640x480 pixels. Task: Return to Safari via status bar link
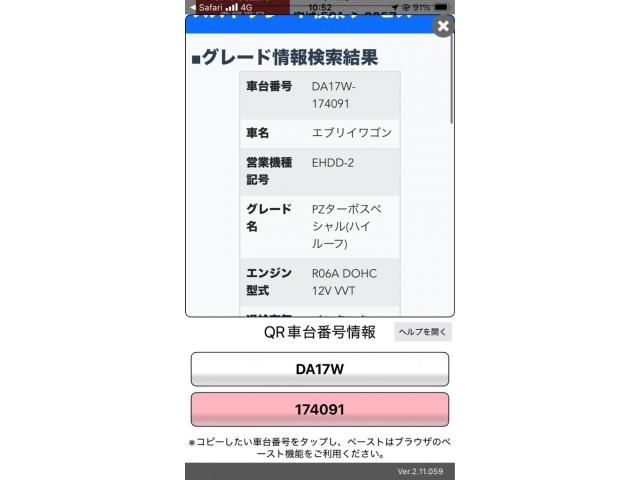point(208,6)
